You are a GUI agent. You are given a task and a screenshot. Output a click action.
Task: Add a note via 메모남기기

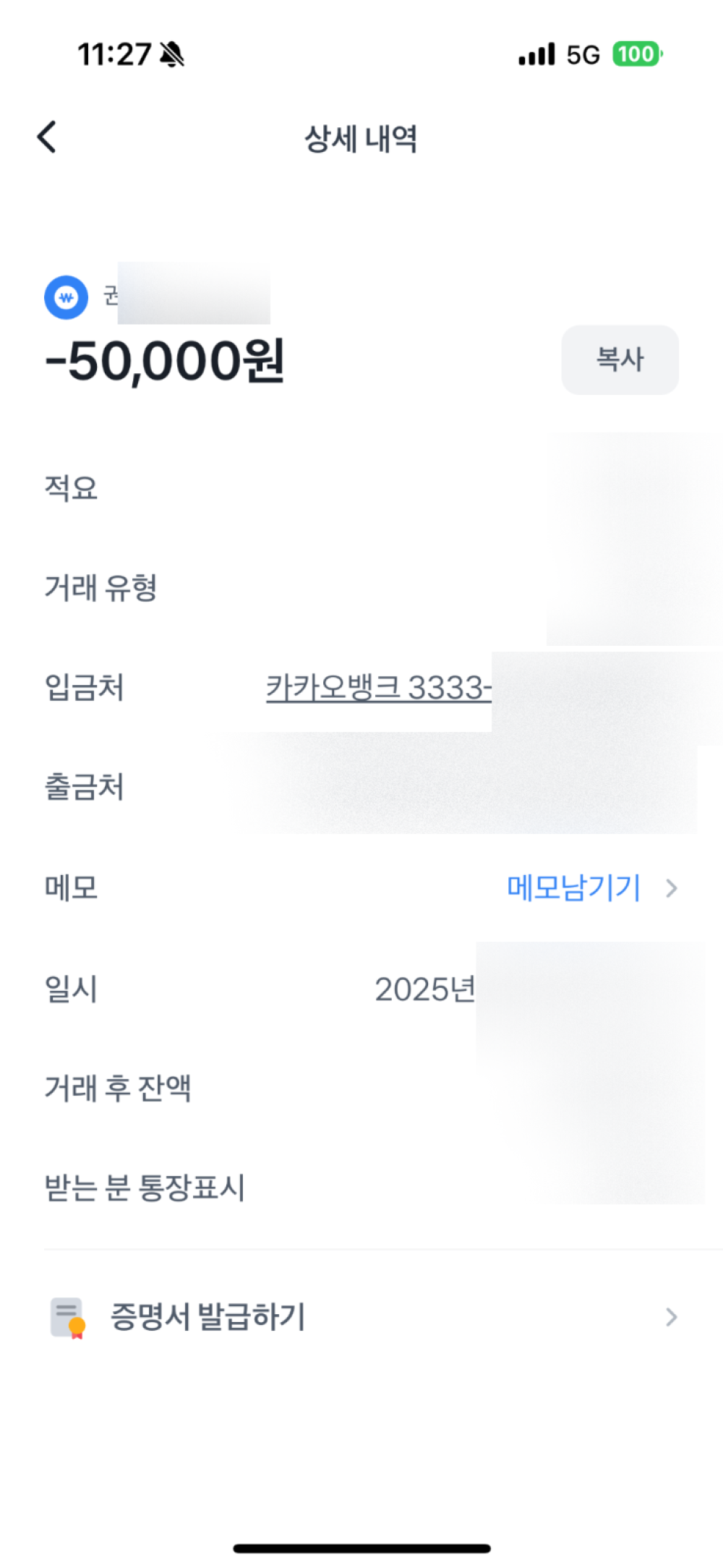(x=575, y=887)
